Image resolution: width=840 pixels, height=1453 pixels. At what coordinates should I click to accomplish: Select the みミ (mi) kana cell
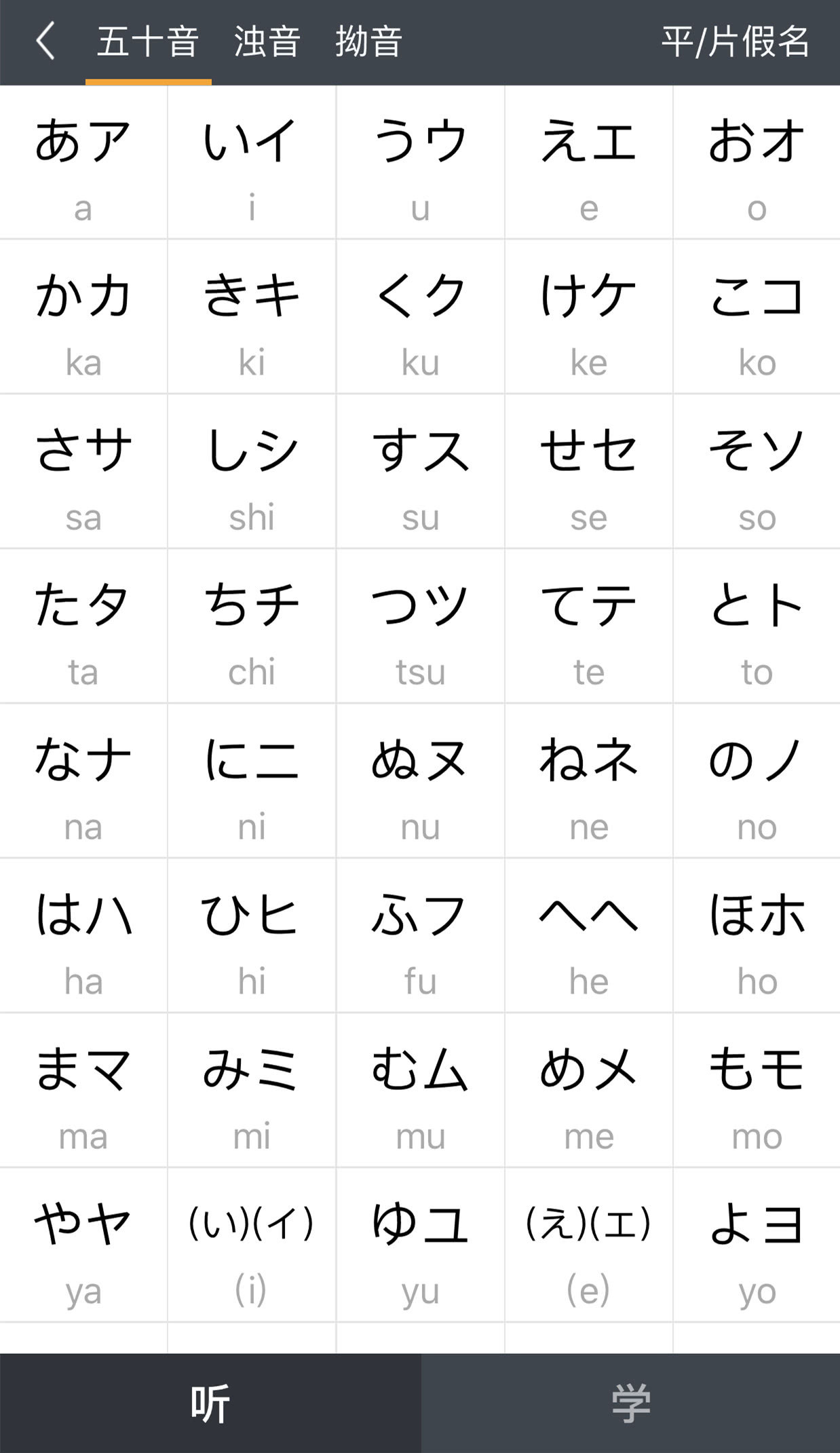point(252,1091)
